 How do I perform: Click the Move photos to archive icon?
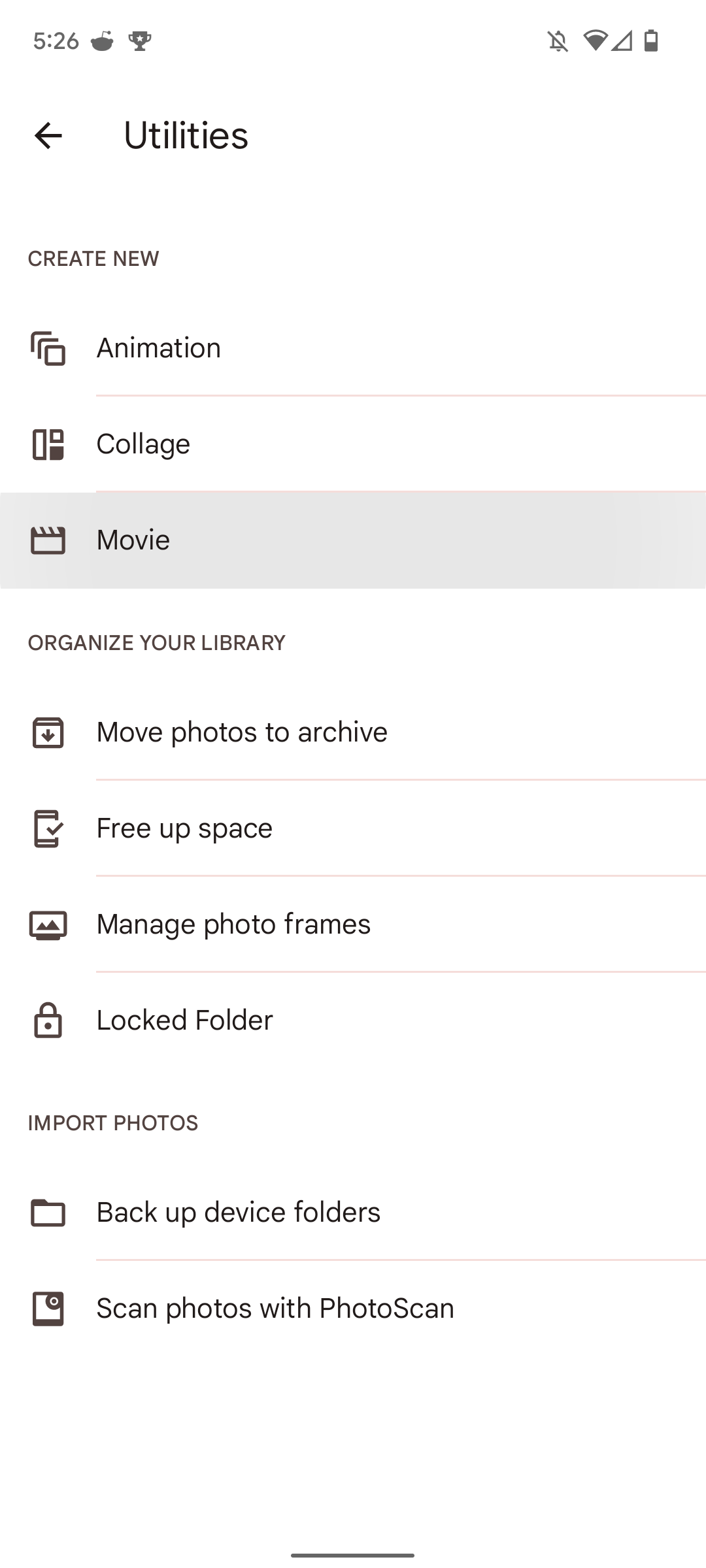(47, 732)
